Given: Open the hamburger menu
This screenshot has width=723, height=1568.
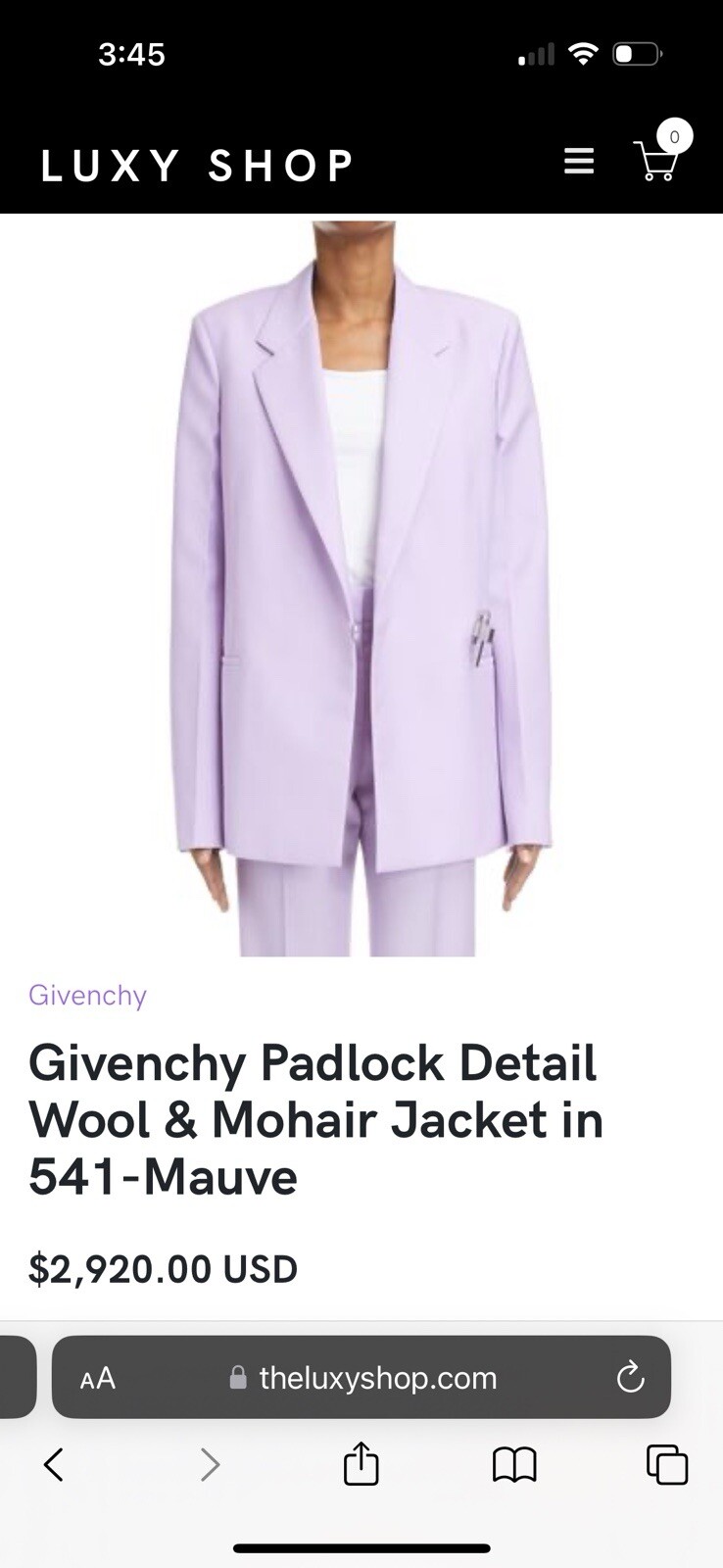Looking at the screenshot, I should [579, 161].
